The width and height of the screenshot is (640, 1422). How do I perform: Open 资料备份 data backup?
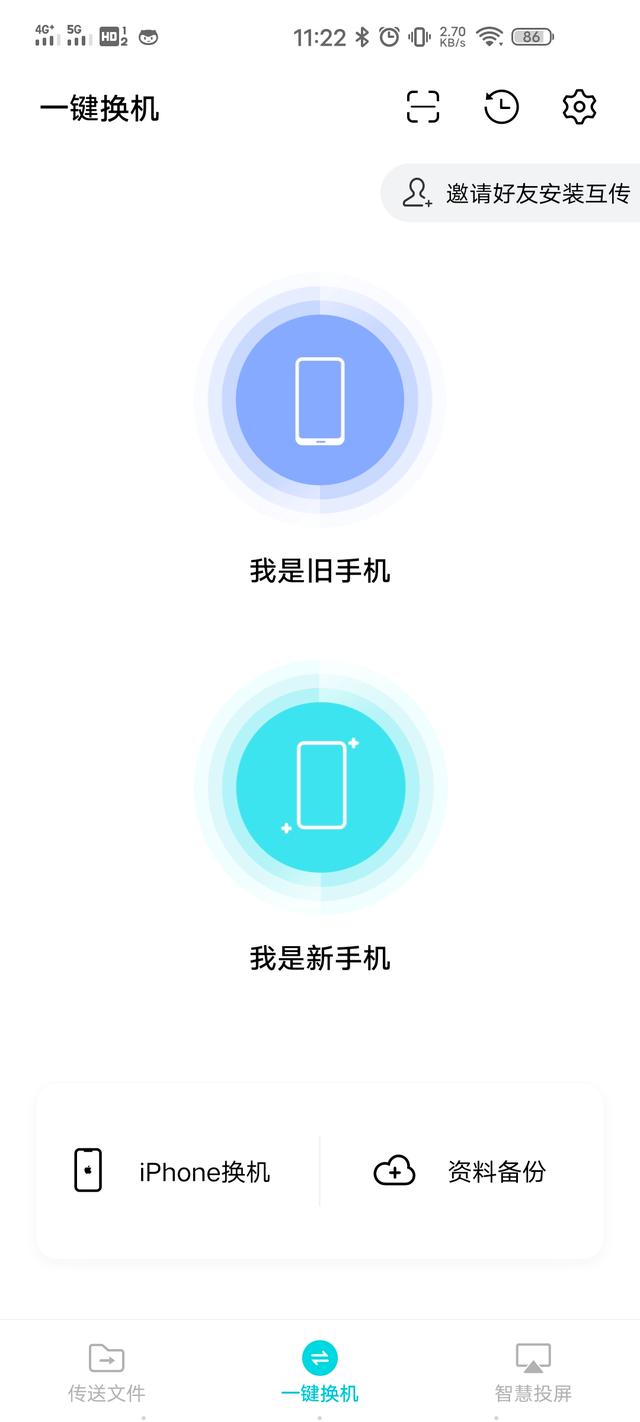462,1171
